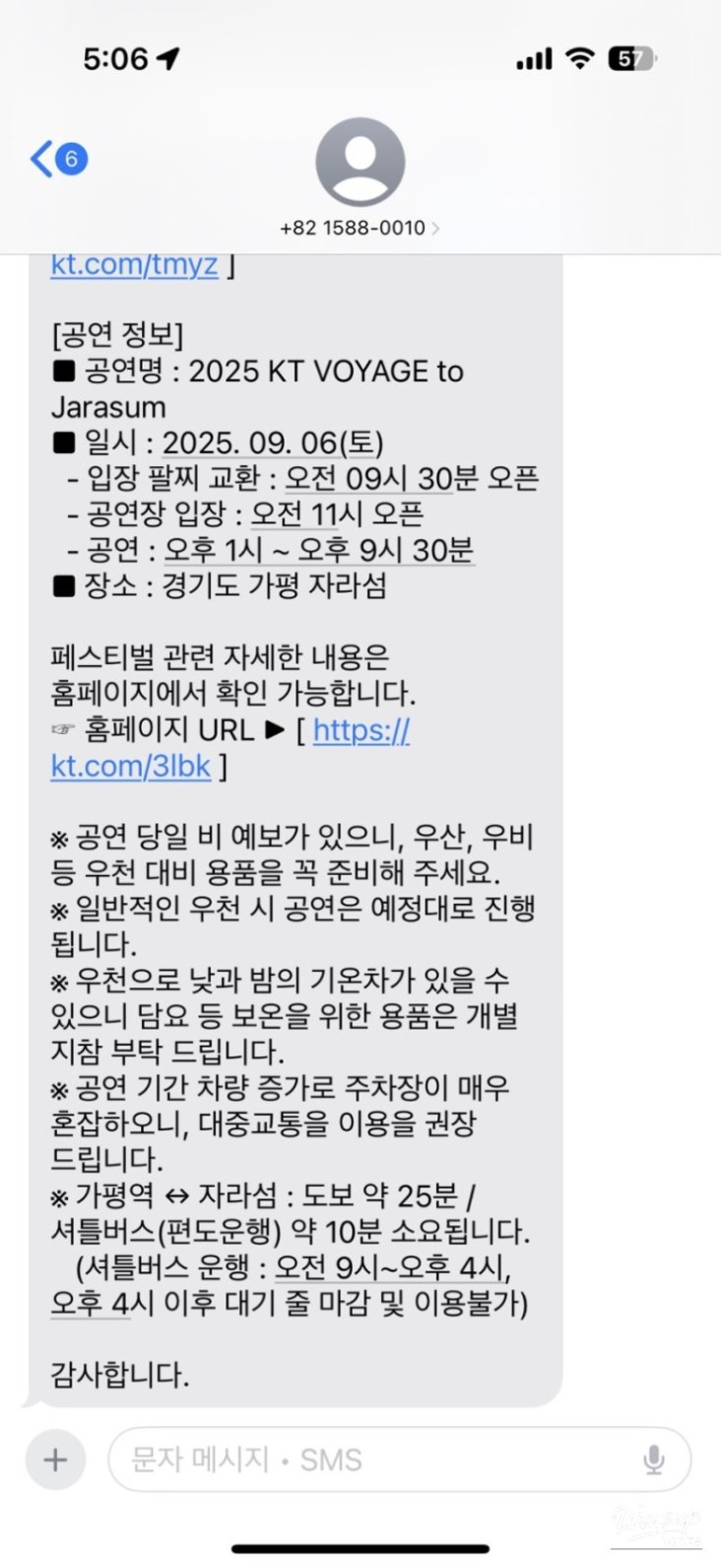The height and width of the screenshot is (1568, 721).
Task: Select the underlined 오전 11시 entry time
Action: click(295, 514)
